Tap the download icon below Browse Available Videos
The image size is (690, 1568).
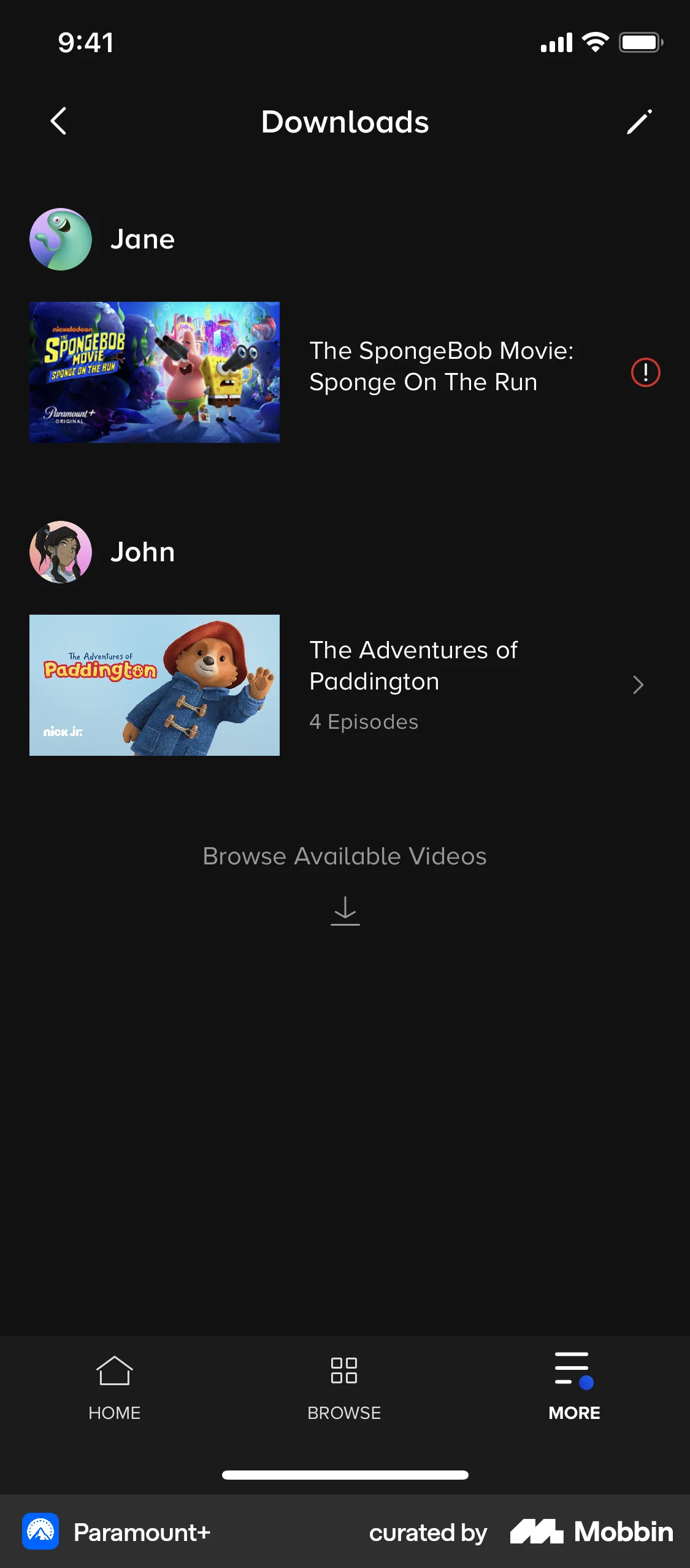[345, 910]
